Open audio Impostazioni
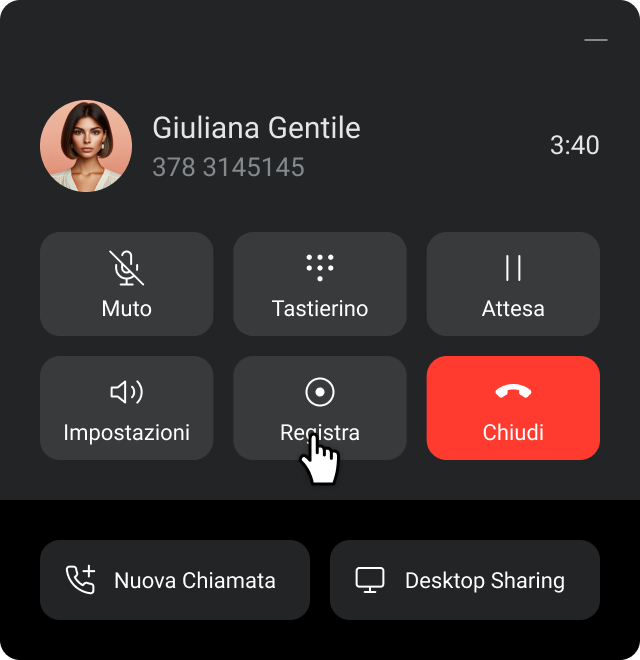Screen dimensions: 640x660 [126, 408]
